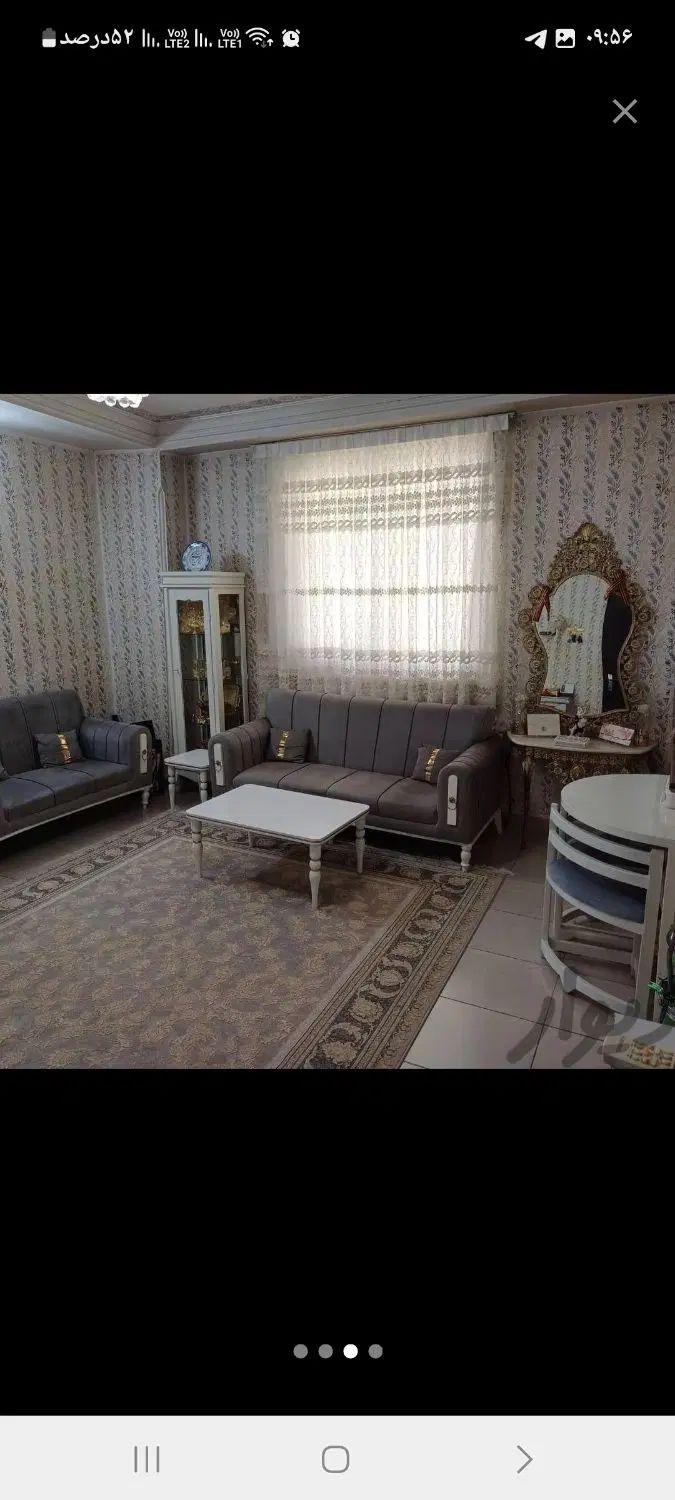
Task: Go to the phone home screen
Action: 336,1459
